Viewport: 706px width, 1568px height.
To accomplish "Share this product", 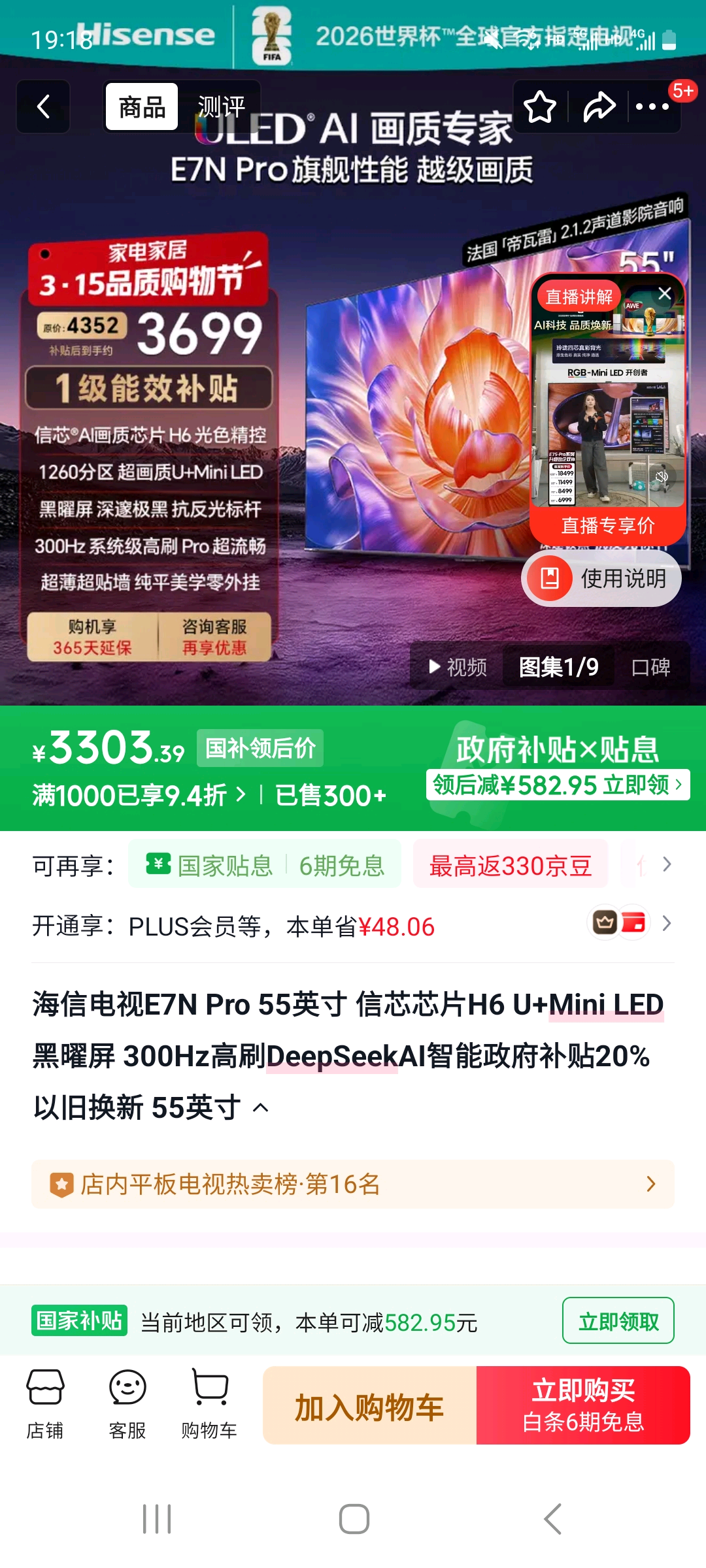I will point(599,106).
